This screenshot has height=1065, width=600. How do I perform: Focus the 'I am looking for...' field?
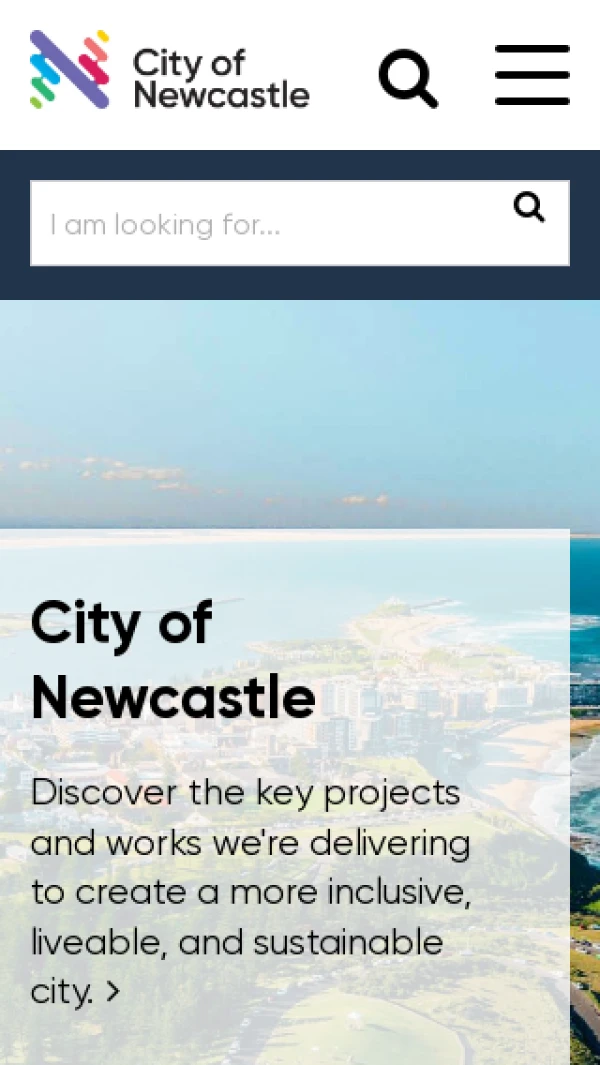click(270, 224)
